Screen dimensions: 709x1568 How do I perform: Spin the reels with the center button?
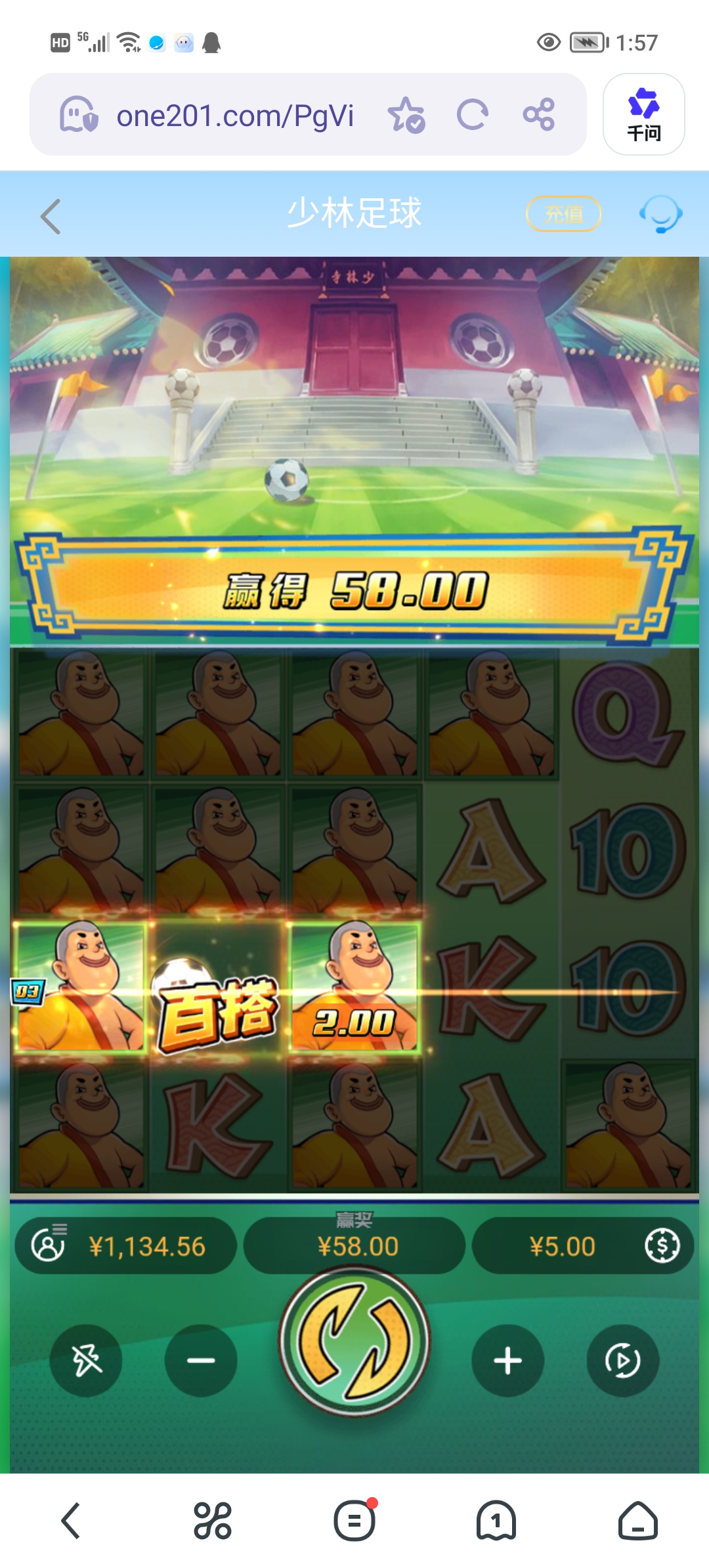(x=354, y=1341)
